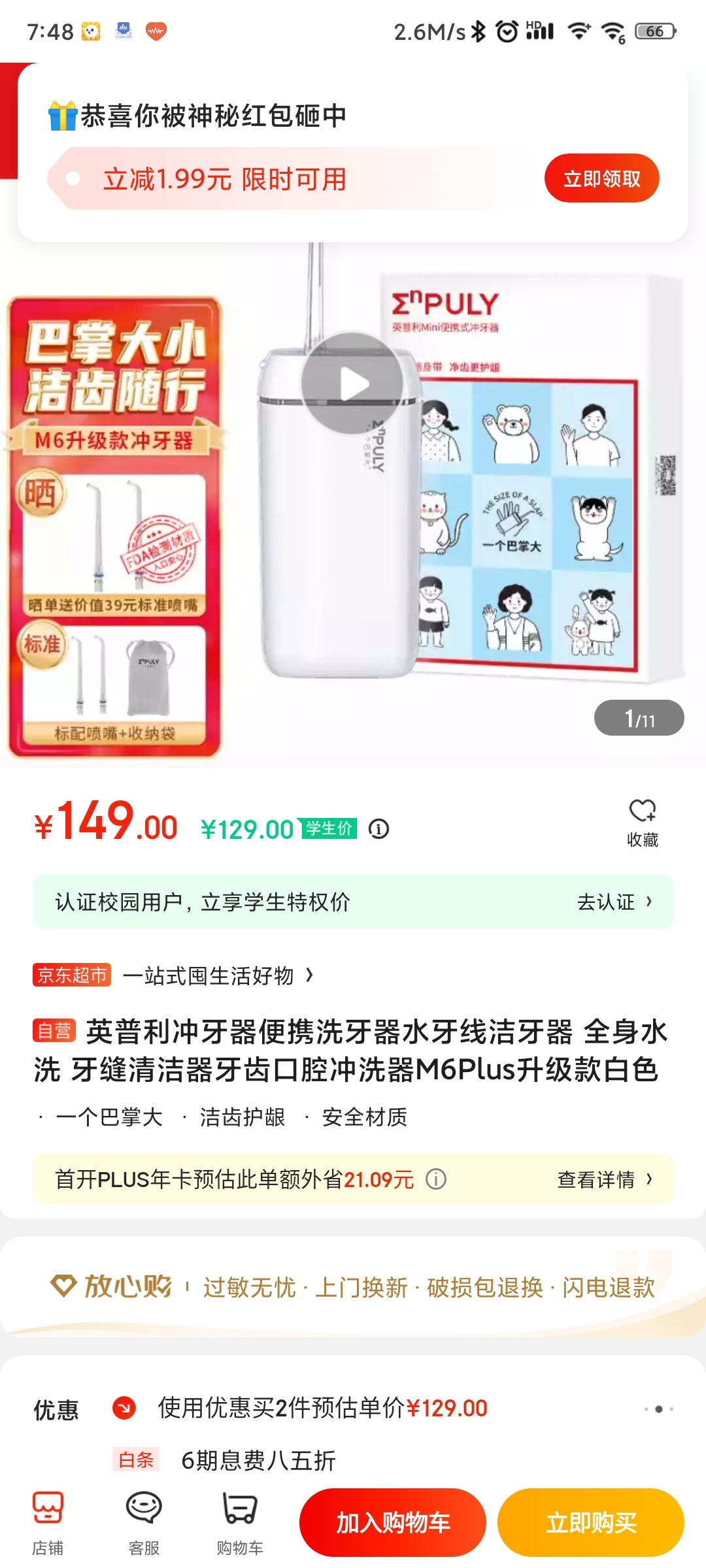Open the 放心购 guarantee banner
Viewport: 706px width, 1568px height.
pos(353,1287)
